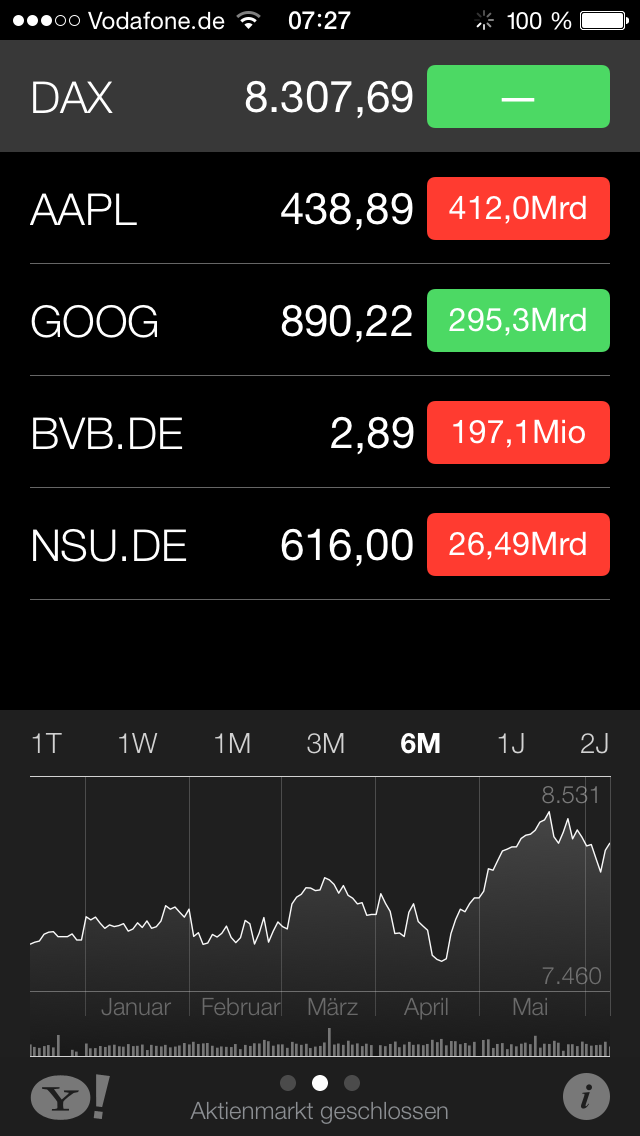Image resolution: width=640 pixels, height=1136 pixels.
Task: Tap the green change badge for DAX
Action: [x=518, y=96]
